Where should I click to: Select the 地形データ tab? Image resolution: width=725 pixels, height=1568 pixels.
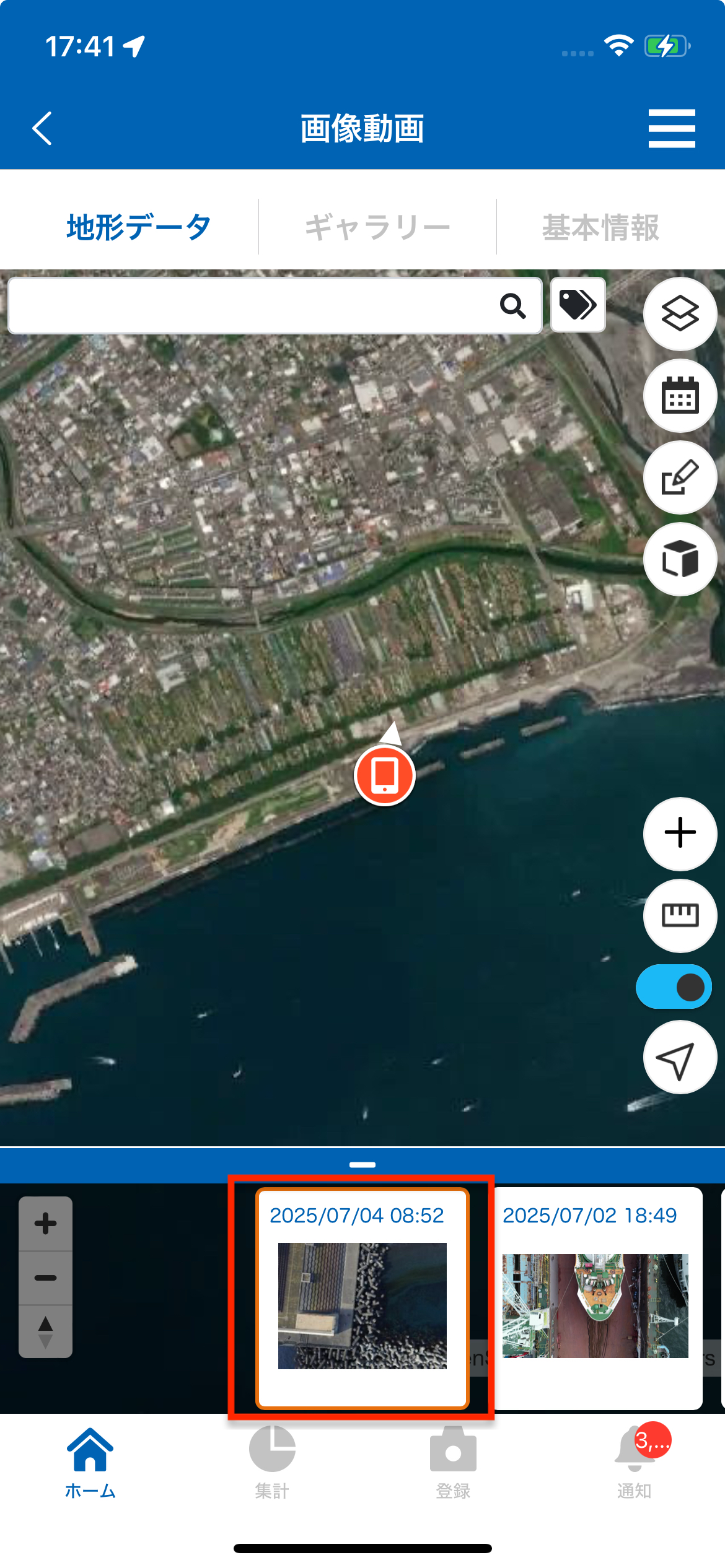pos(139,227)
